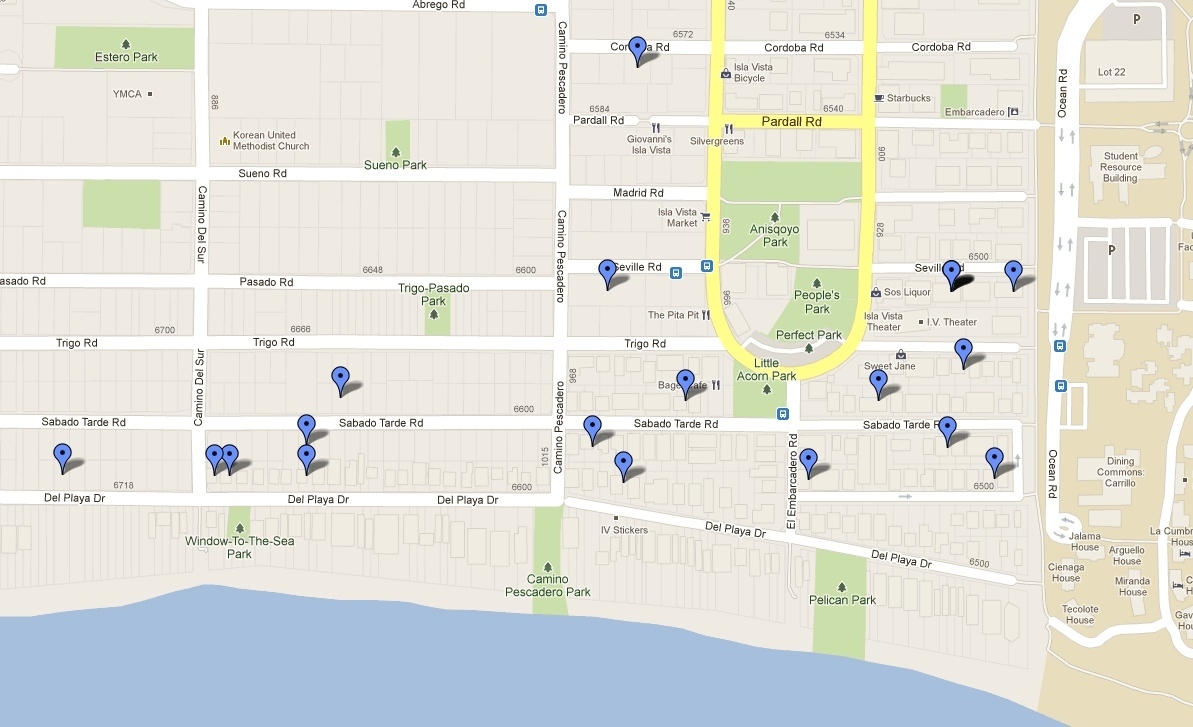The height and width of the screenshot is (727, 1193).
Task: Tap the pin beside Sweet Jane
Action: point(878,383)
